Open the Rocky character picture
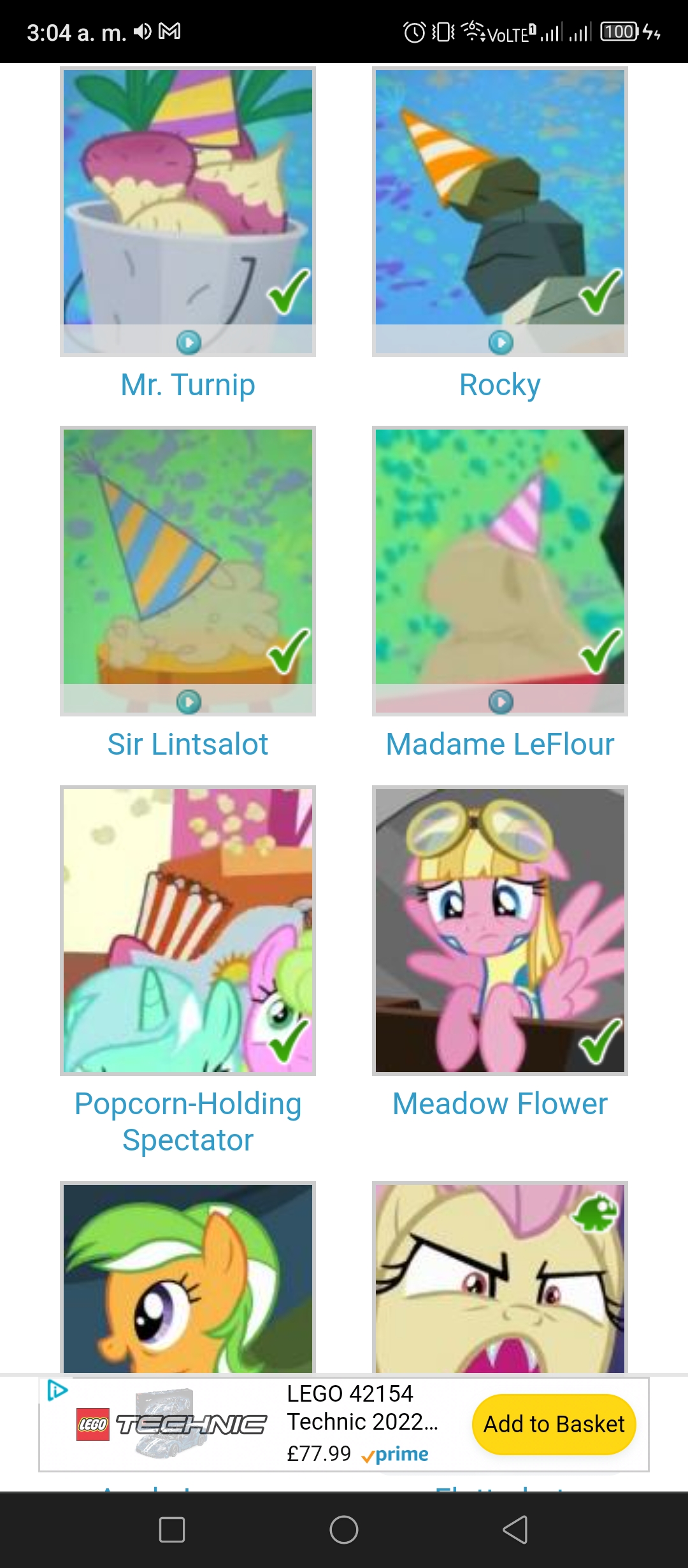Image resolution: width=688 pixels, height=1568 pixels. point(500,211)
